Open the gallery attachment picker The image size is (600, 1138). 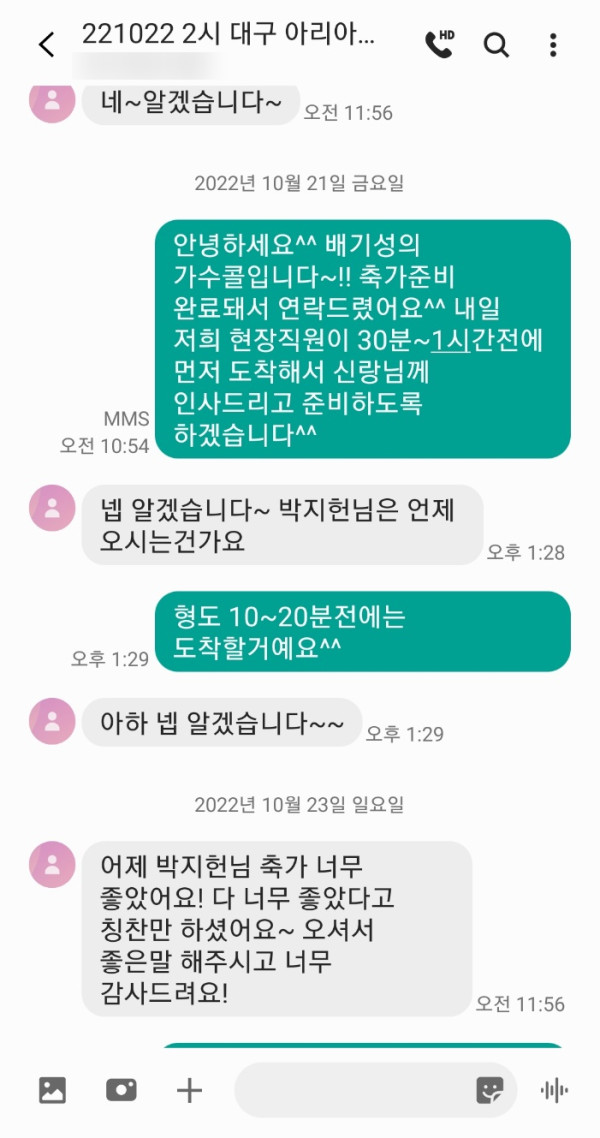(52, 1090)
